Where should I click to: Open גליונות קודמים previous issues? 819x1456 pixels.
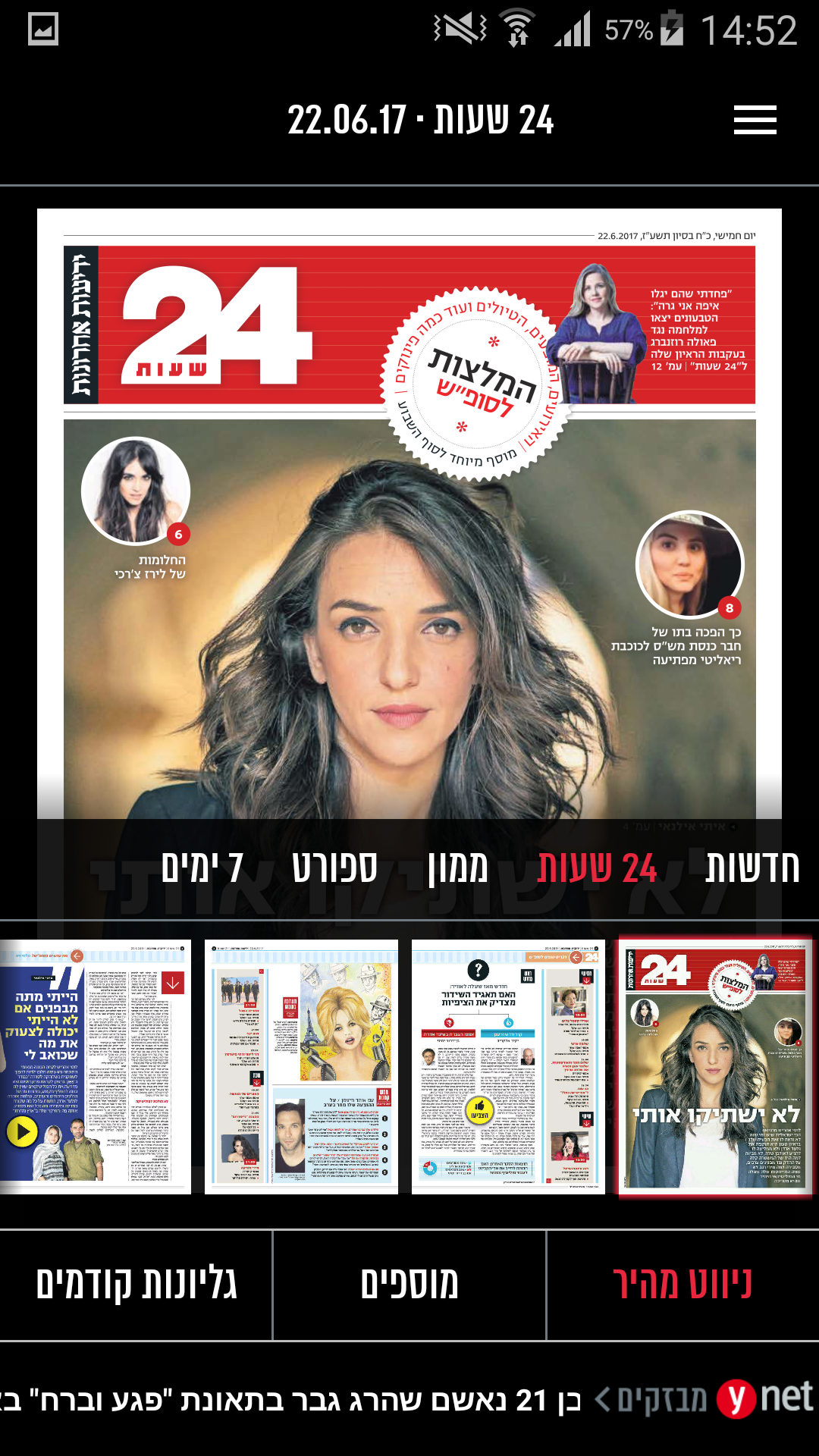(x=136, y=1285)
